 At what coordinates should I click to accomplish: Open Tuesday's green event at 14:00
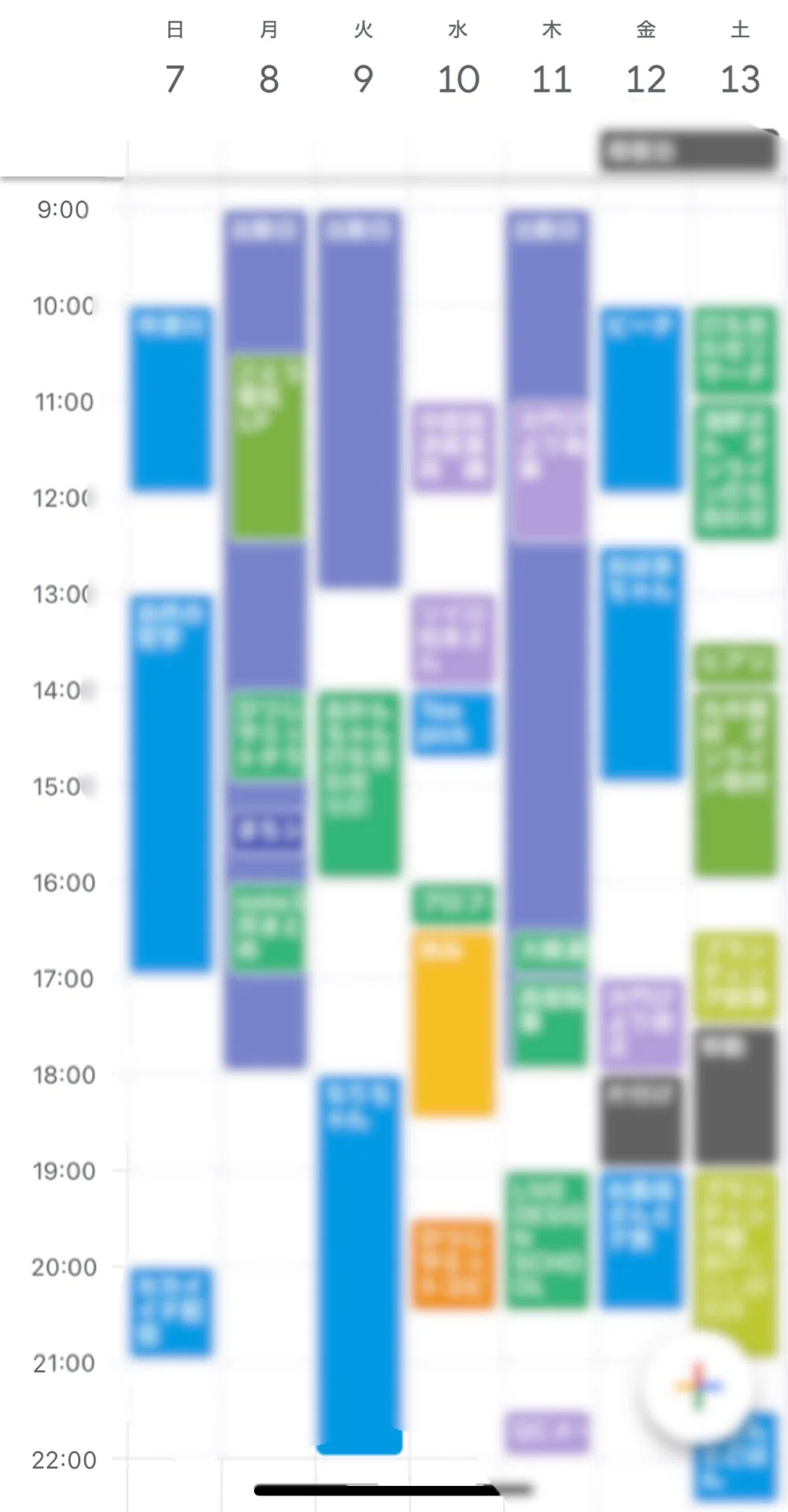(359, 783)
